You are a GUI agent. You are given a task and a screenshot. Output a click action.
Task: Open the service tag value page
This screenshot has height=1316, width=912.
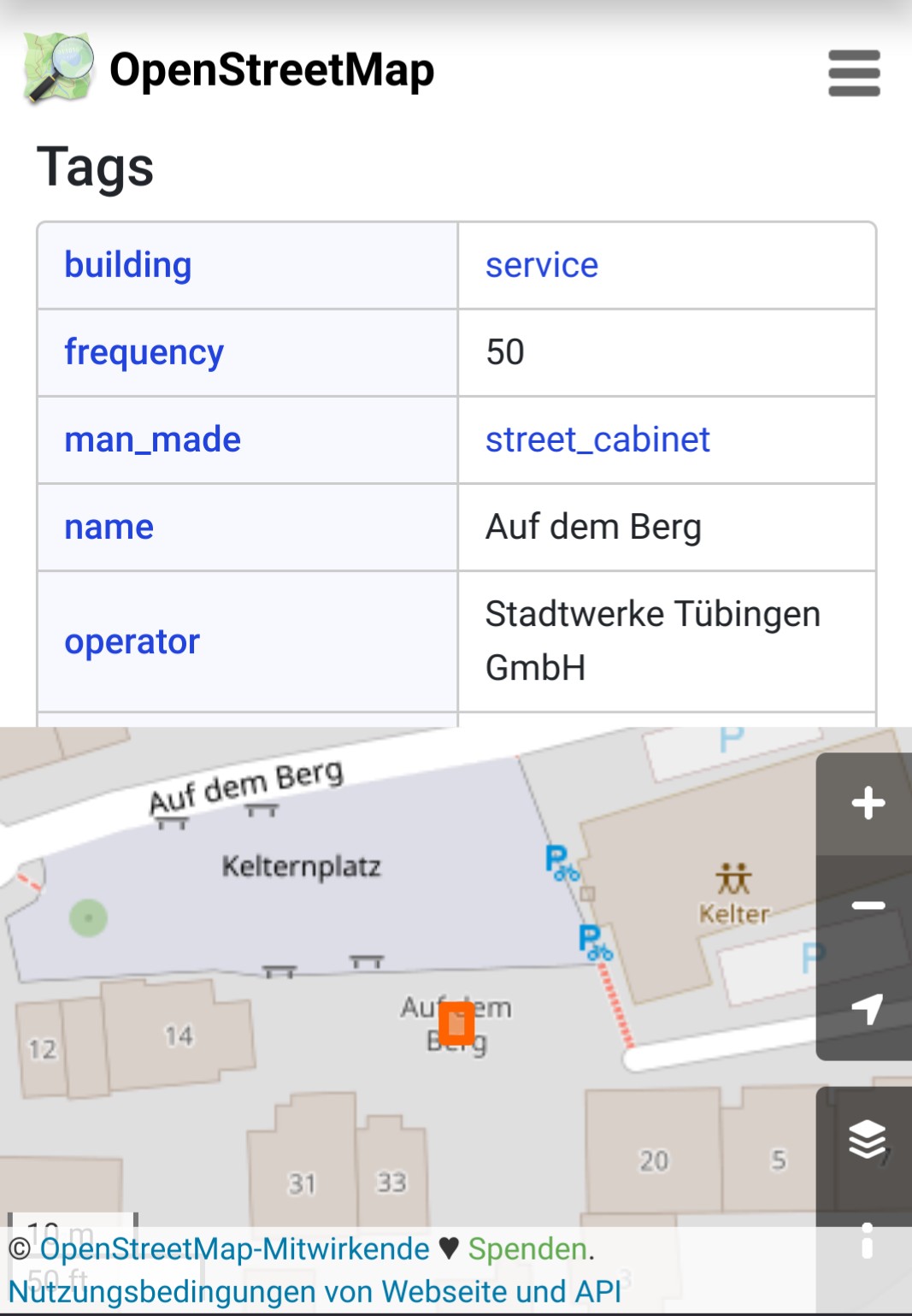[539, 265]
